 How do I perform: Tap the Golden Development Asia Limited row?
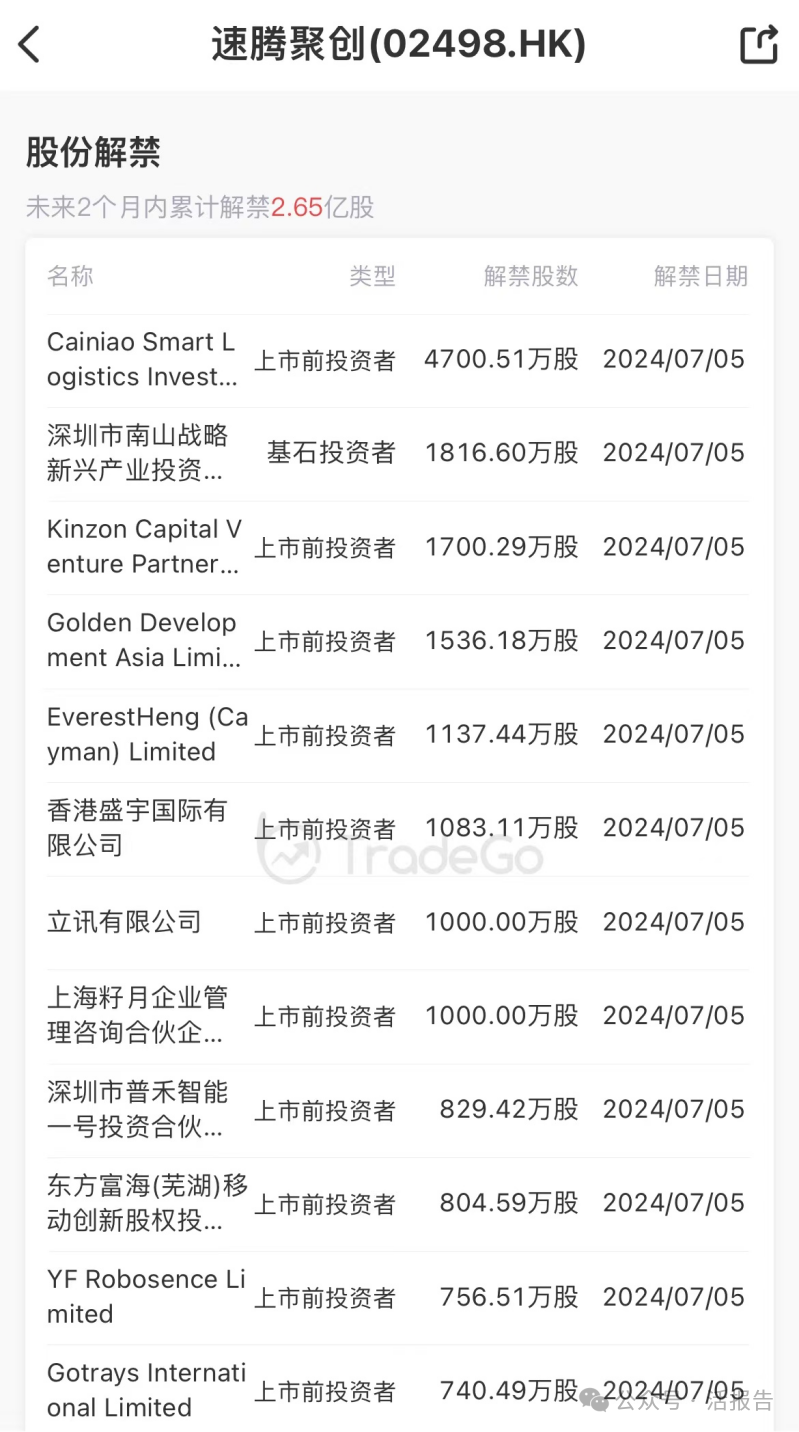pos(400,641)
